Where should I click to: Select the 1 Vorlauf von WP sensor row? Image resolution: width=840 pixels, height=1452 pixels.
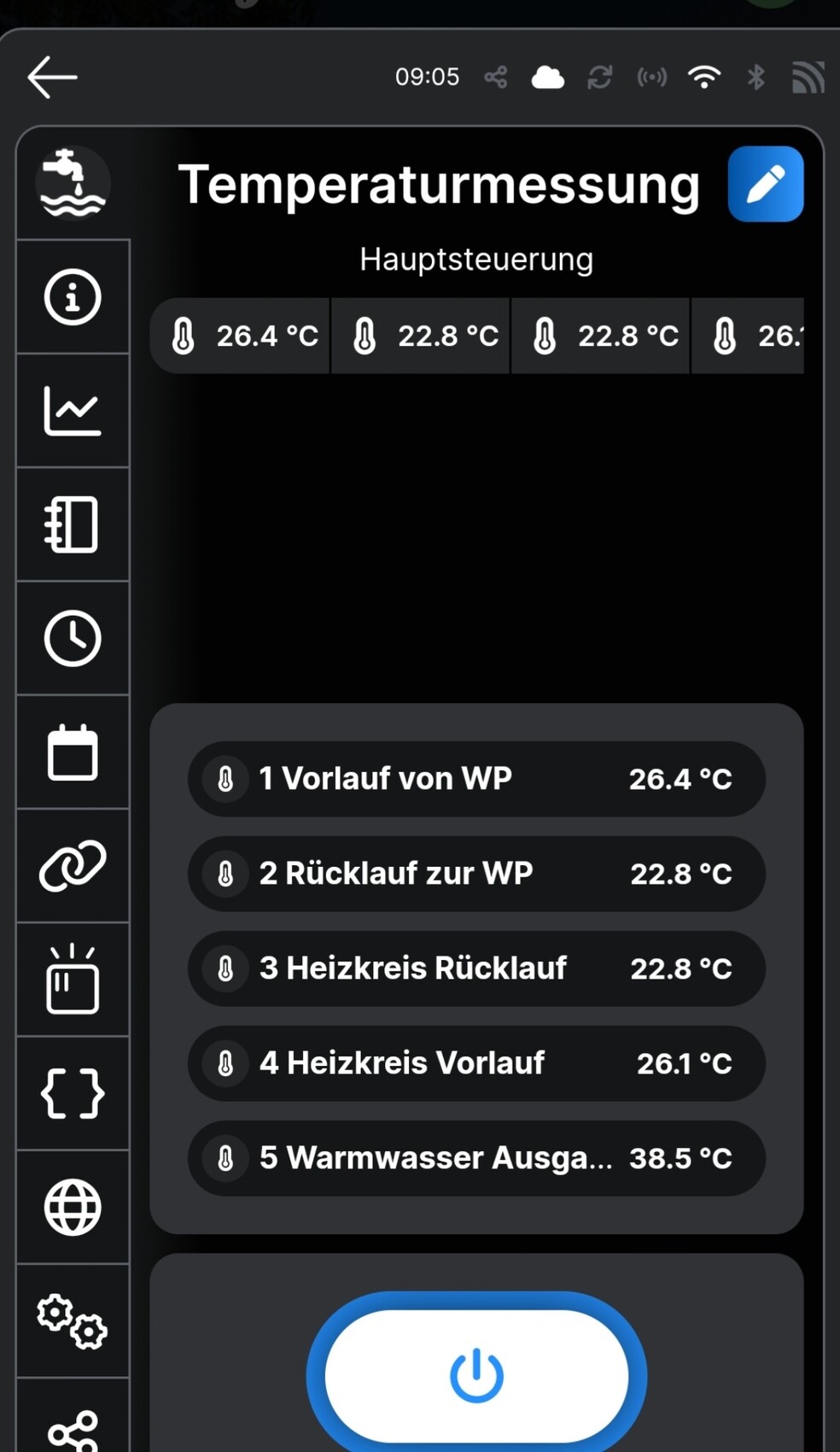(476, 779)
